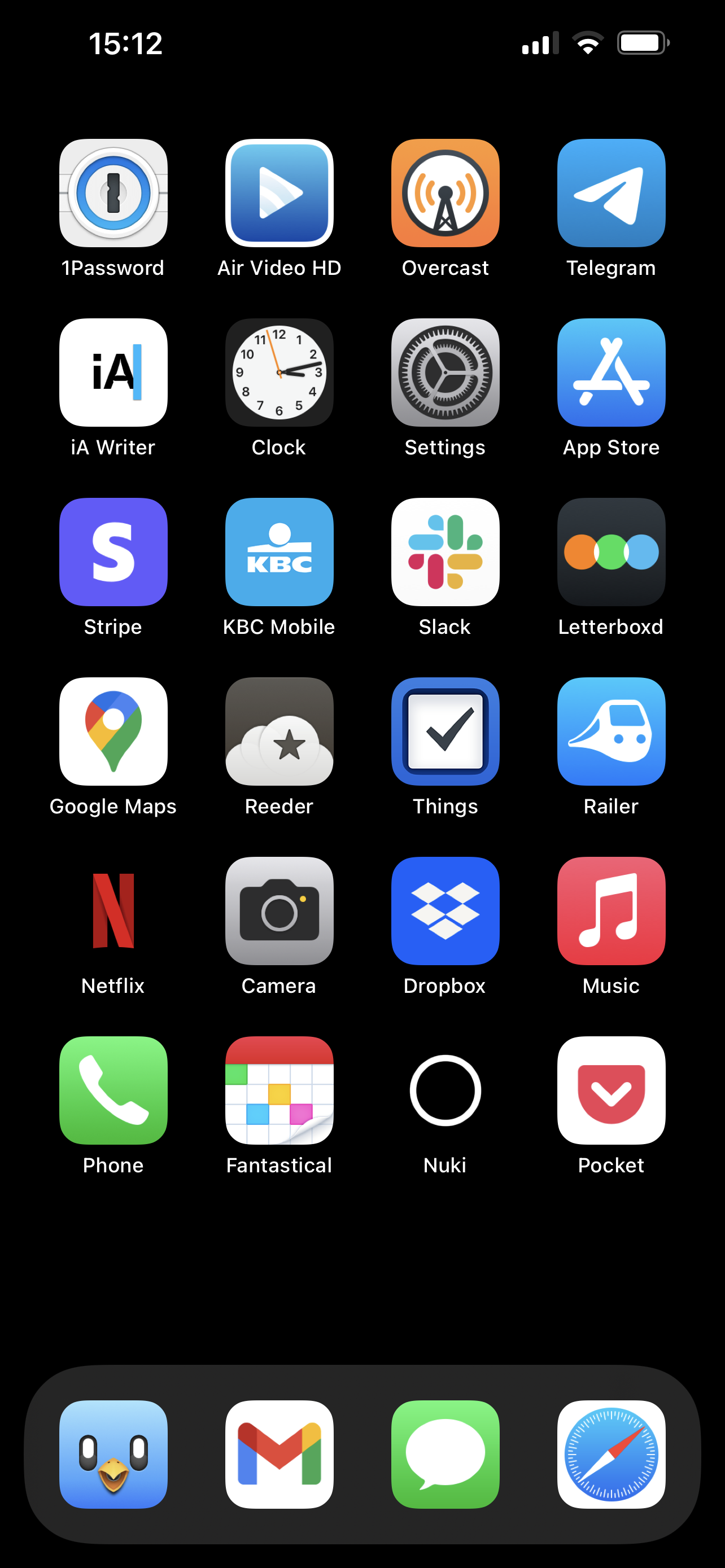The width and height of the screenshot is (725, 1568).
Task: Open the Things to-do app
Action: (x=446, y=732)
